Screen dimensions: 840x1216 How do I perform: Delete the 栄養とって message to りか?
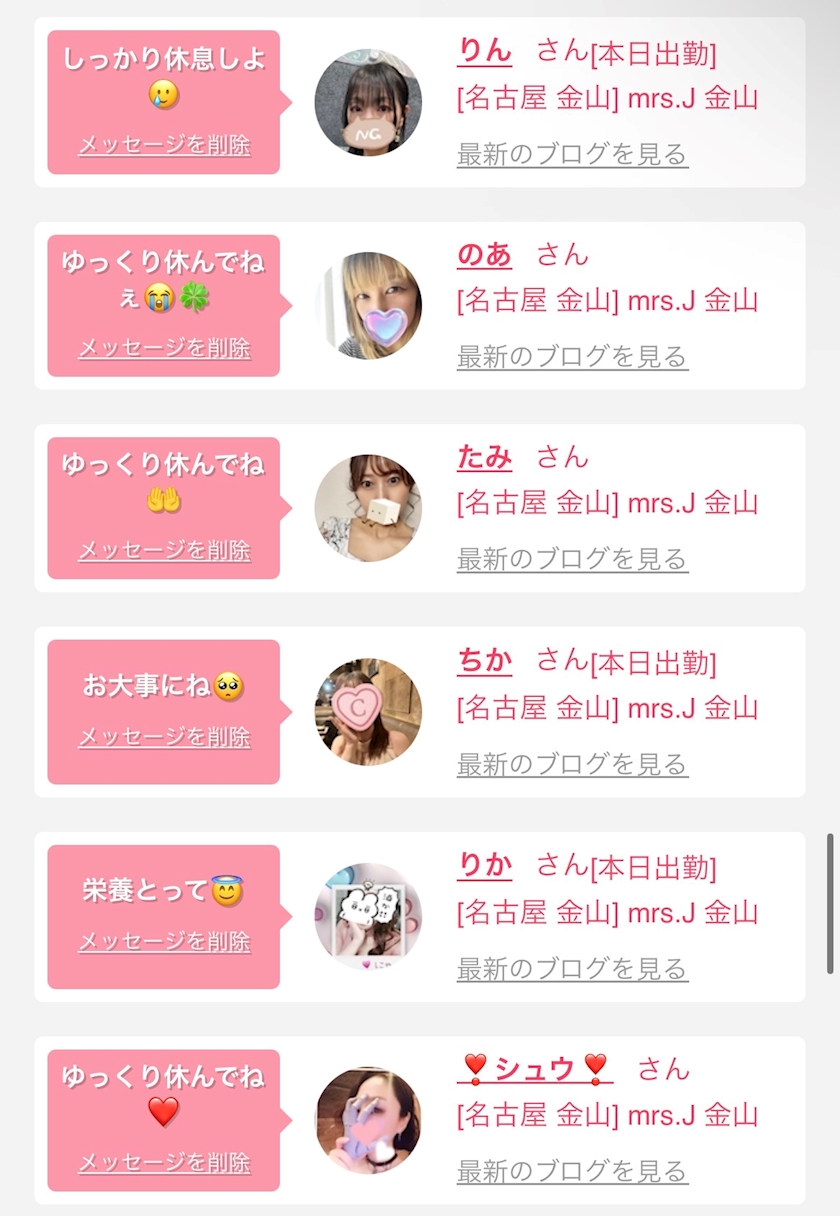164,941
